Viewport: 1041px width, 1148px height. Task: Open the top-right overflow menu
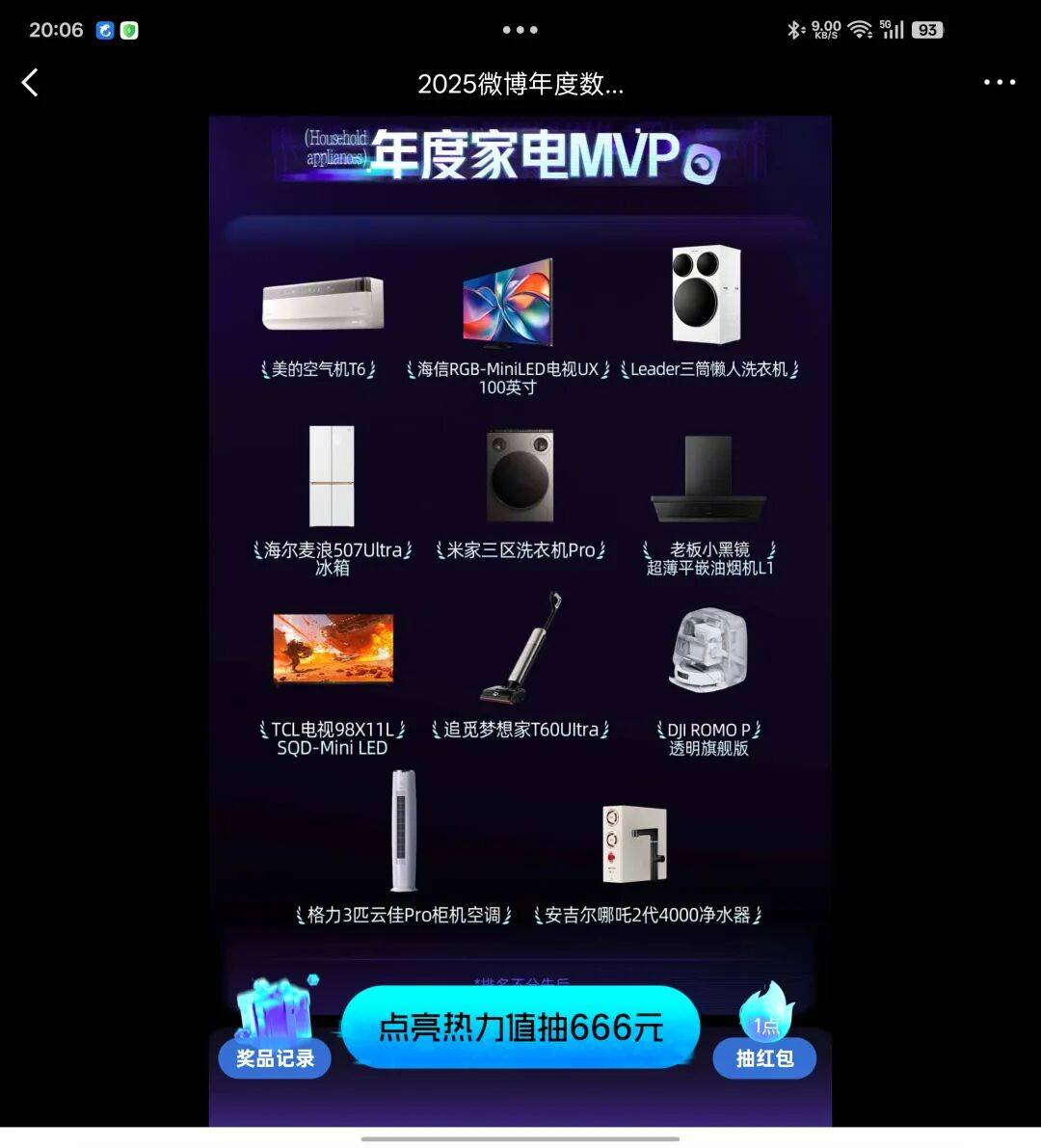pyautogui.click(x=1000, y=83)
